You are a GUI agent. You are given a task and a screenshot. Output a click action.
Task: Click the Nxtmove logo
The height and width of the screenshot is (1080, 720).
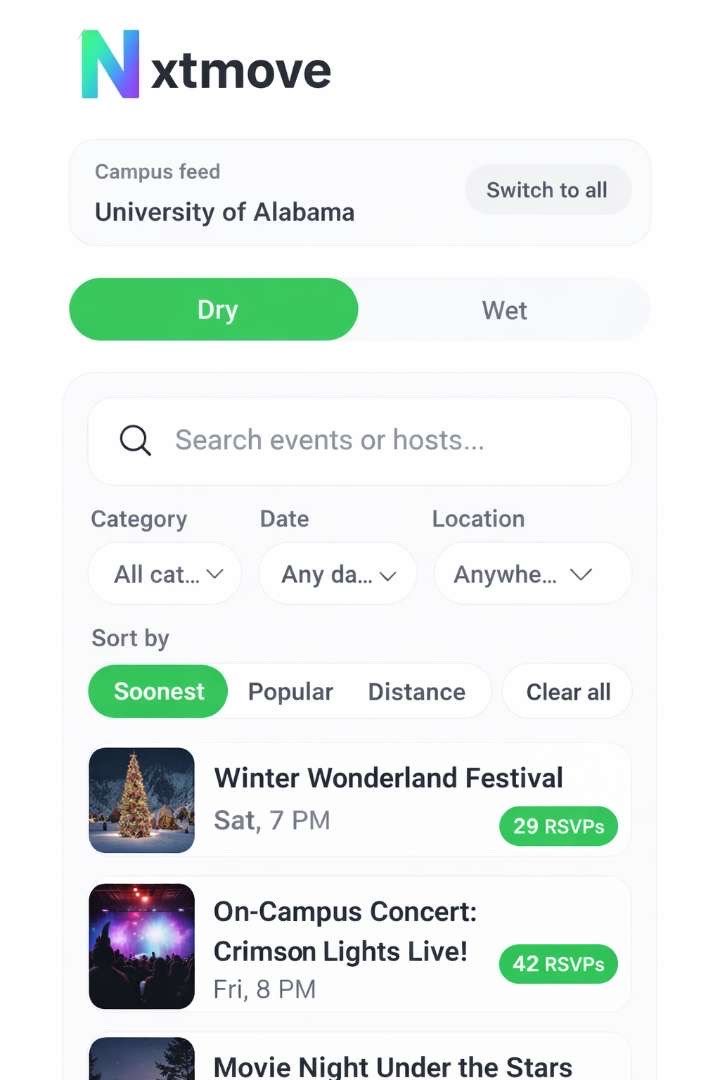point(205,68)
